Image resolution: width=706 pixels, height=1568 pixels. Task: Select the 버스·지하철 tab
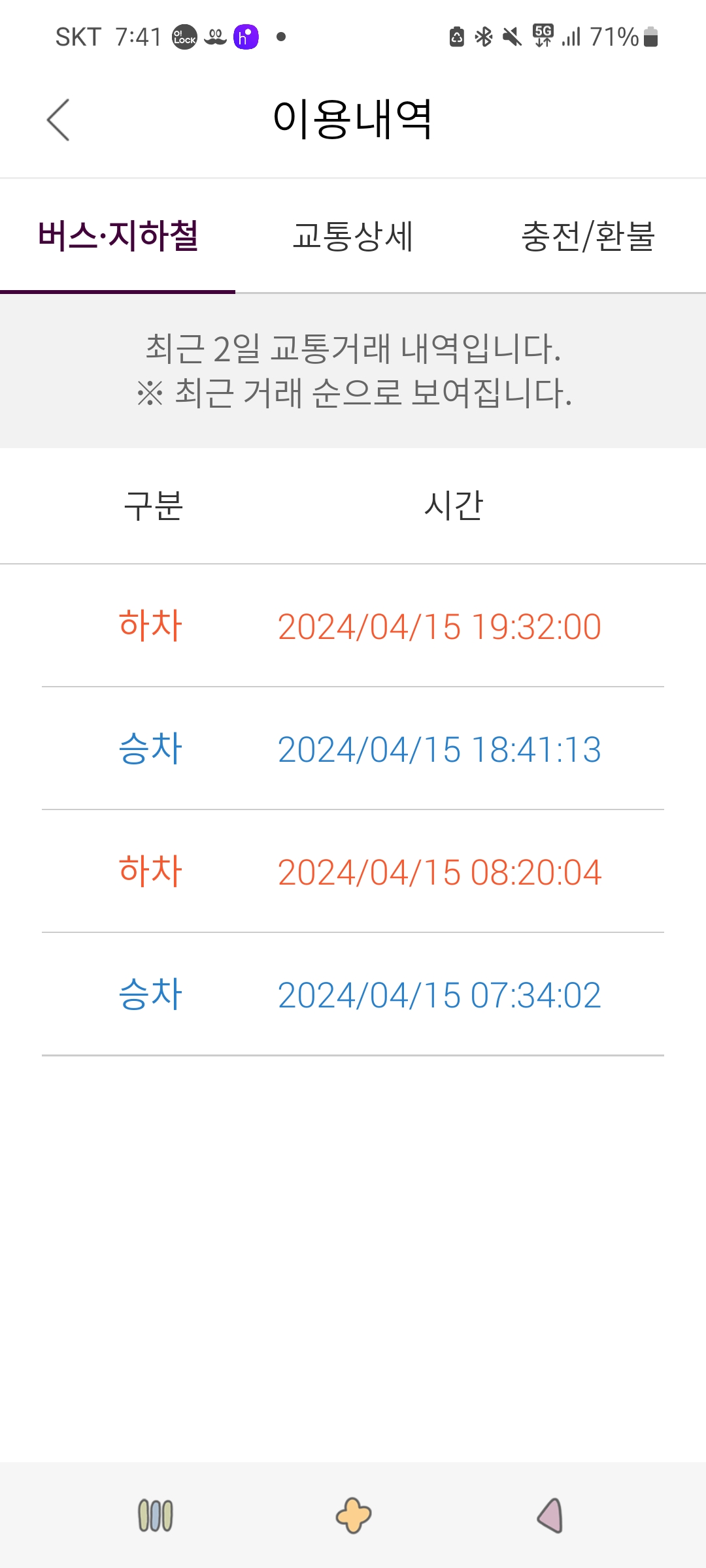(x=118, y=237)
